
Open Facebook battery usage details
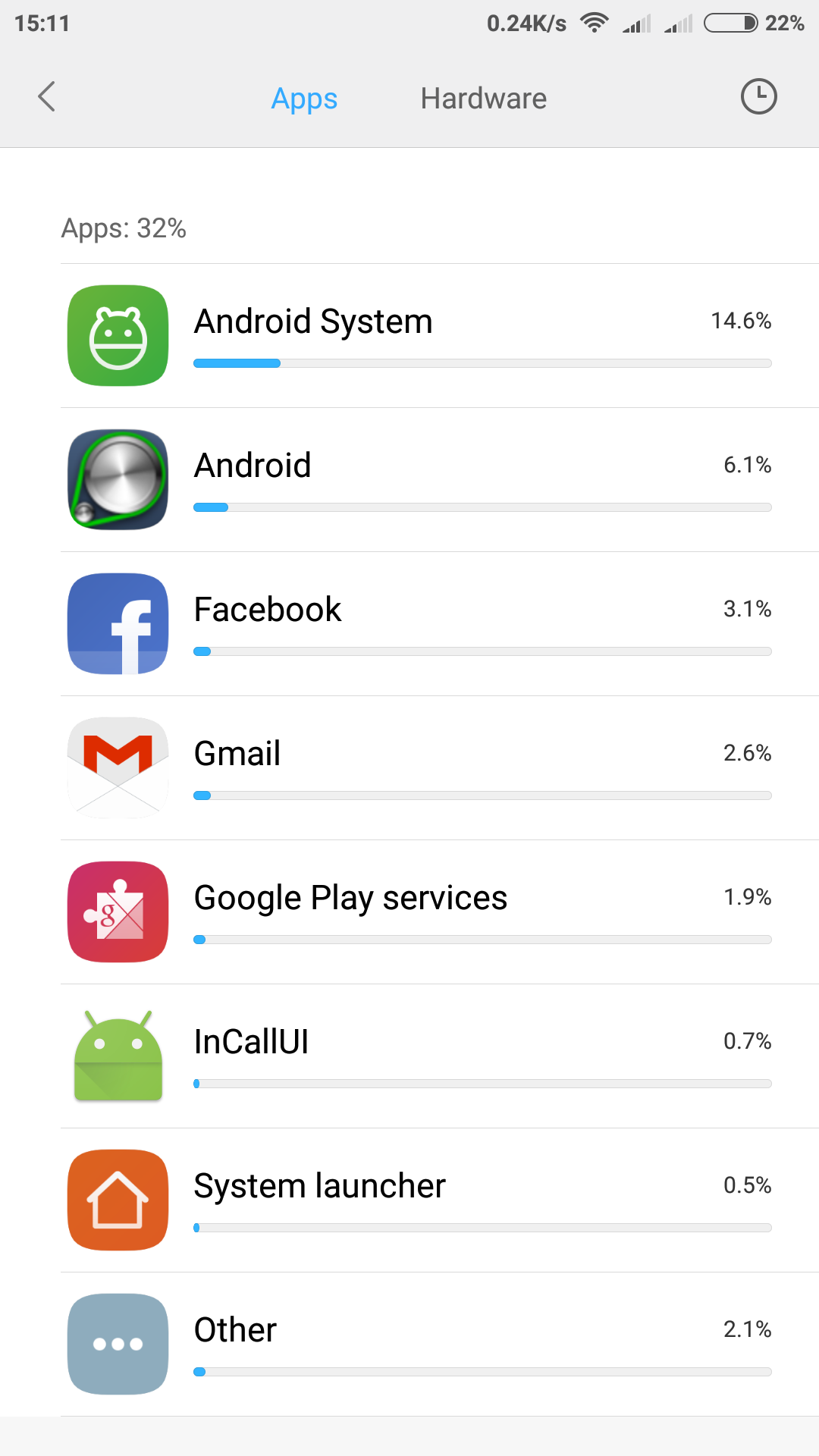(x=440, y=624)
